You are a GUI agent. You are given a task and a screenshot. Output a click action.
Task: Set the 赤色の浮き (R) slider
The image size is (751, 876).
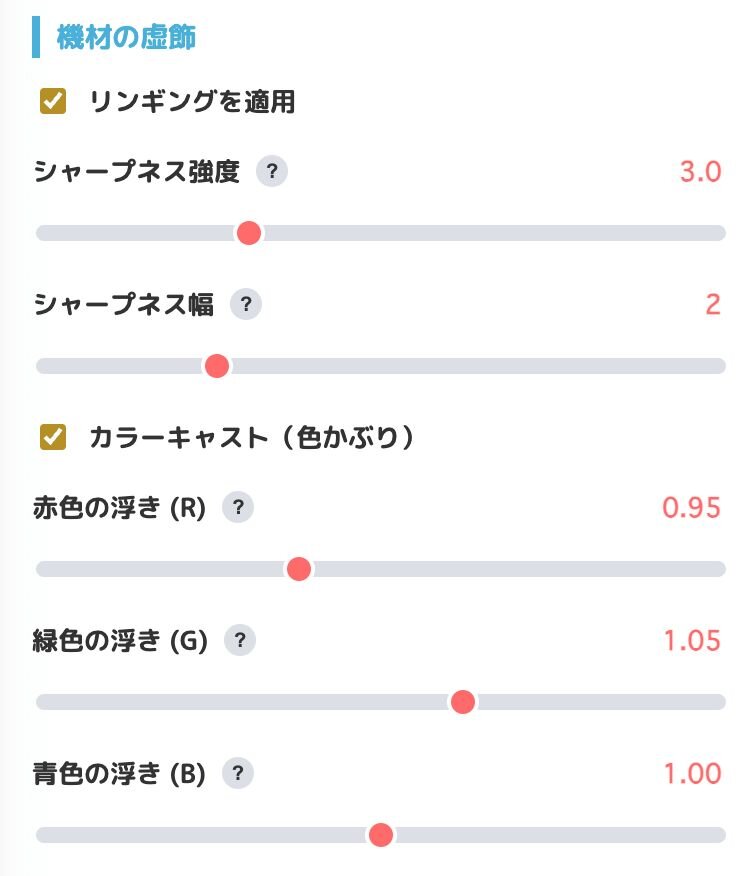coord(298,569)
